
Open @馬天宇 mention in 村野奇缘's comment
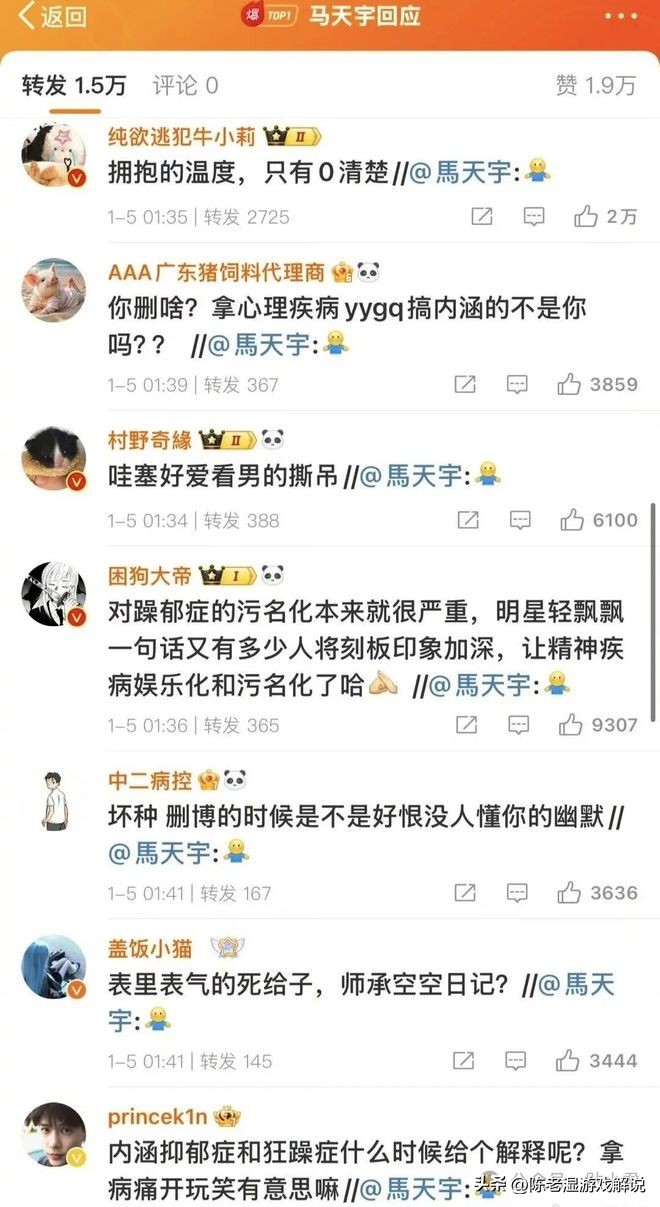click(x=410, y=477)
